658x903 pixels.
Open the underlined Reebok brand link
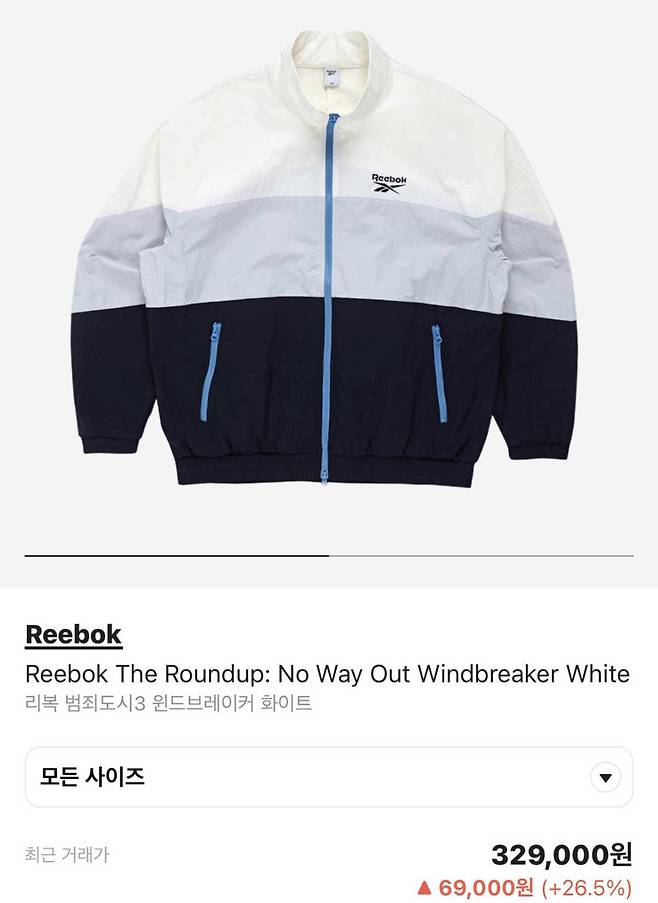(x=73, y=634)
